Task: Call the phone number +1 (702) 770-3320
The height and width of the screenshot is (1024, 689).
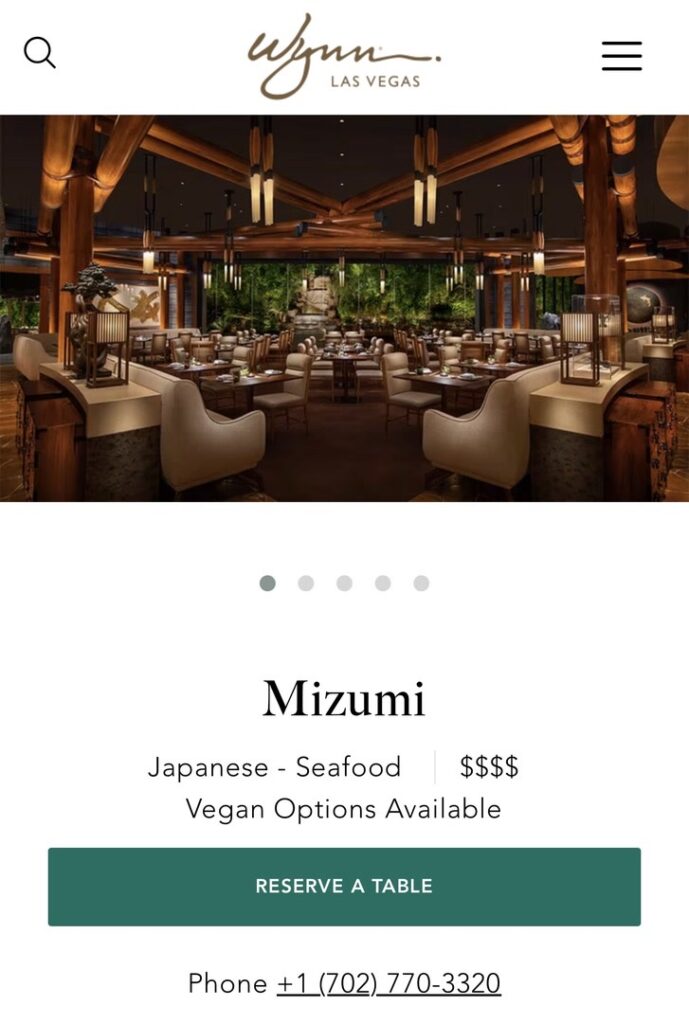Action: pyautogui.click(x=389, y=983)
